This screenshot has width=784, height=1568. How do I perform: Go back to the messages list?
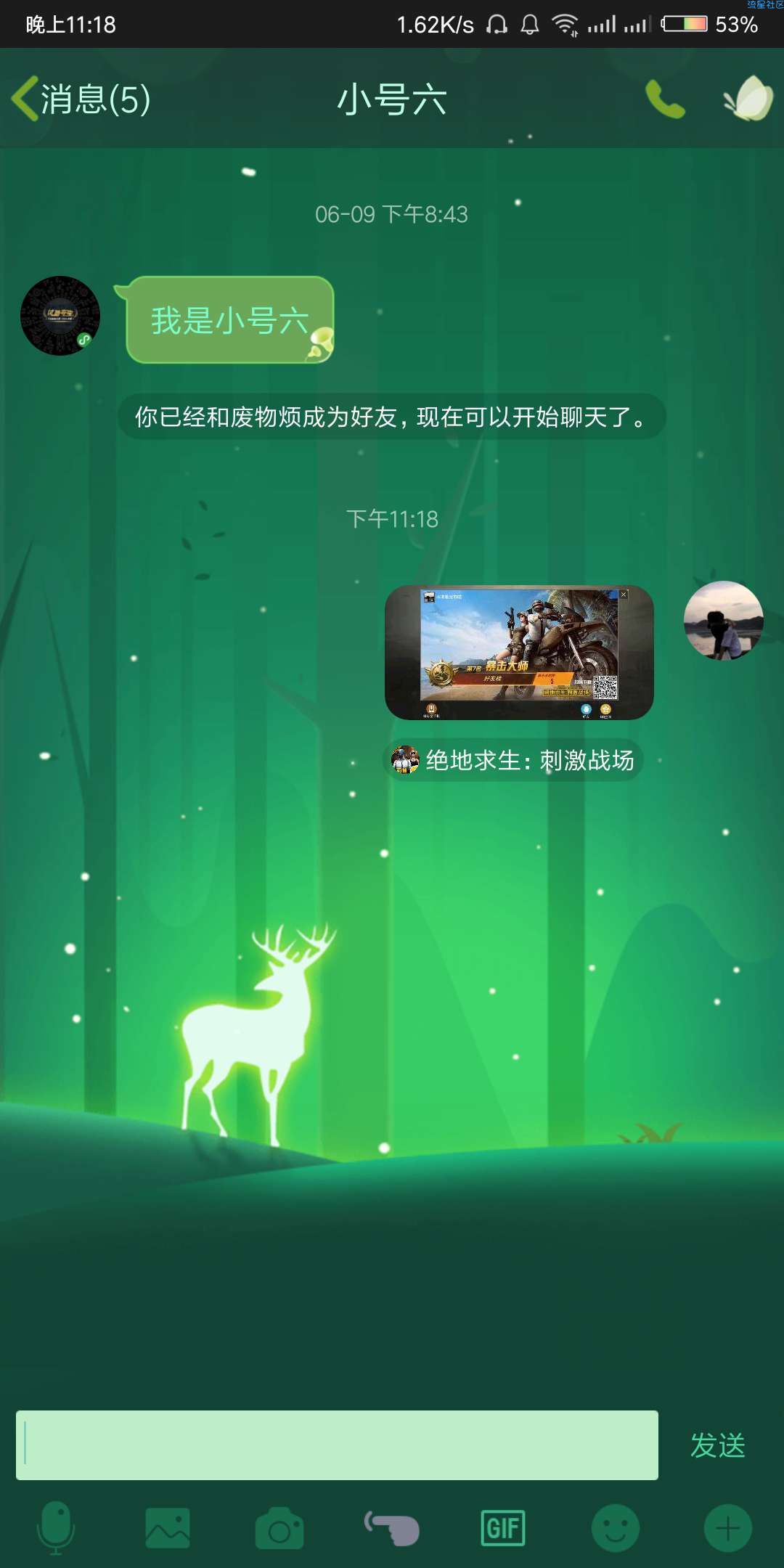point(80,99)
